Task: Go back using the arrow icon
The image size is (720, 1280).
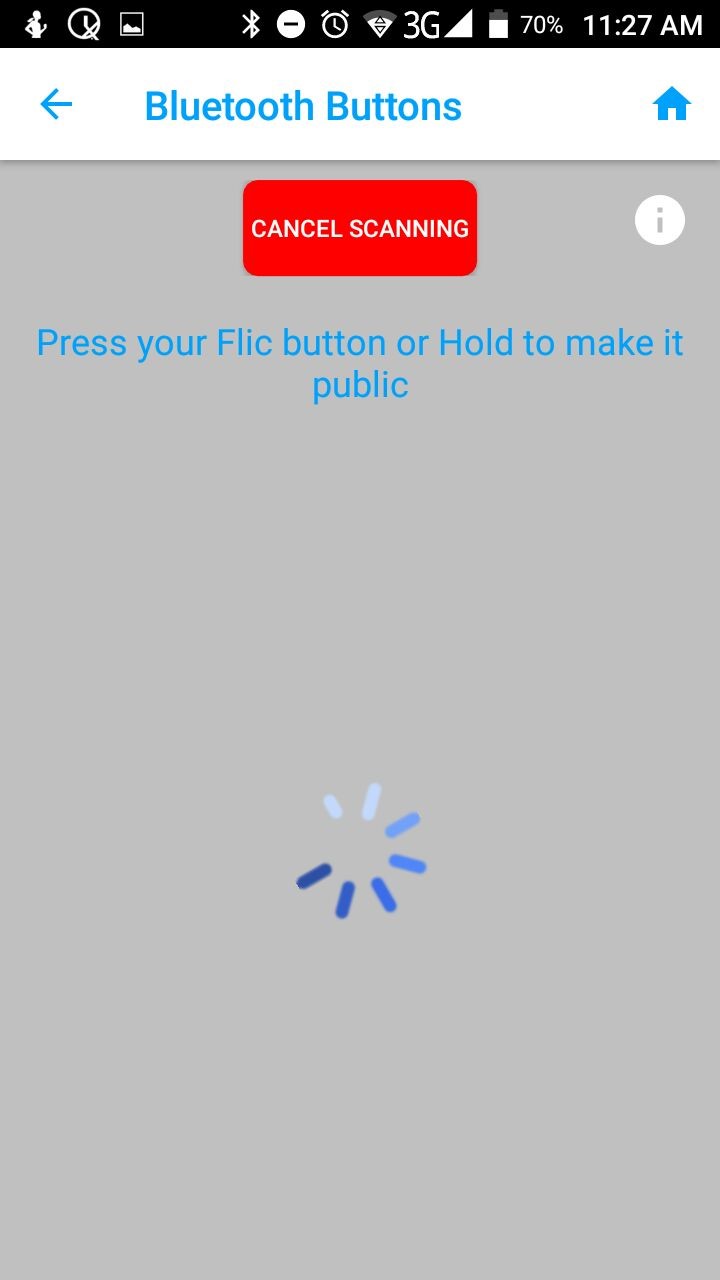Action: click(56, 104)
